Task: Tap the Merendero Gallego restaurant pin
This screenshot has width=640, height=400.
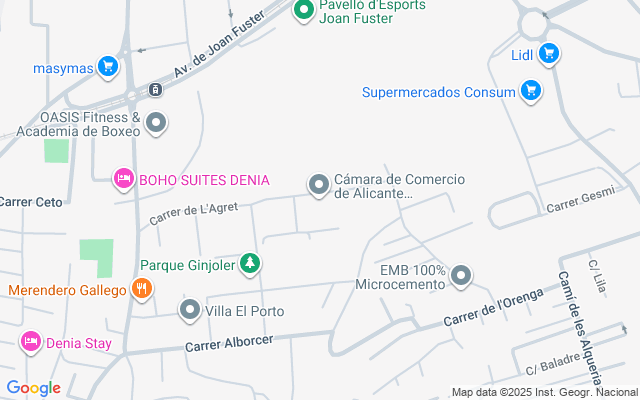Action: click(x=142, y=290)
